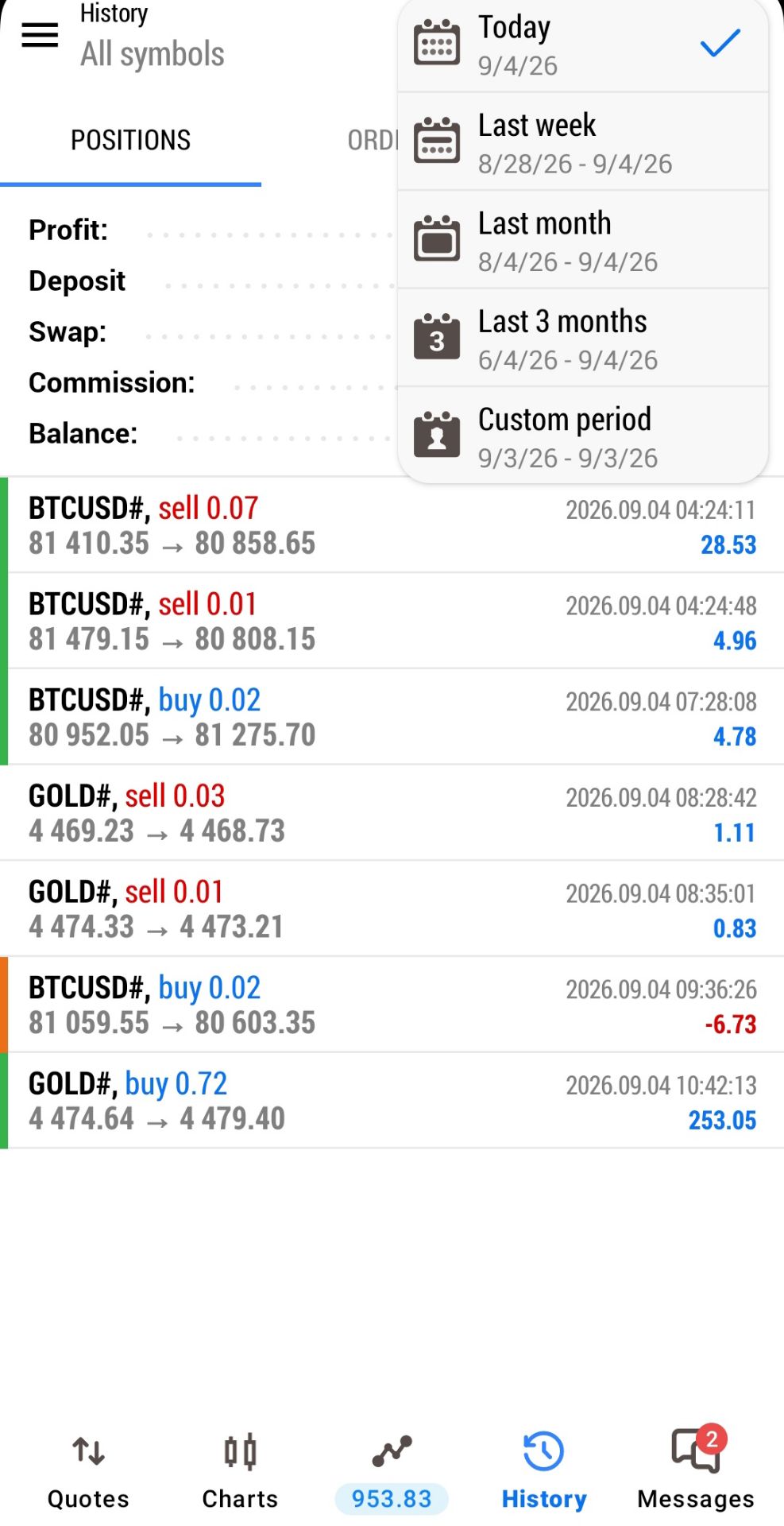Viewport: 784px width, 1526px height.
Task: Choose the Last week period
Action: click(x=583, y=142)
